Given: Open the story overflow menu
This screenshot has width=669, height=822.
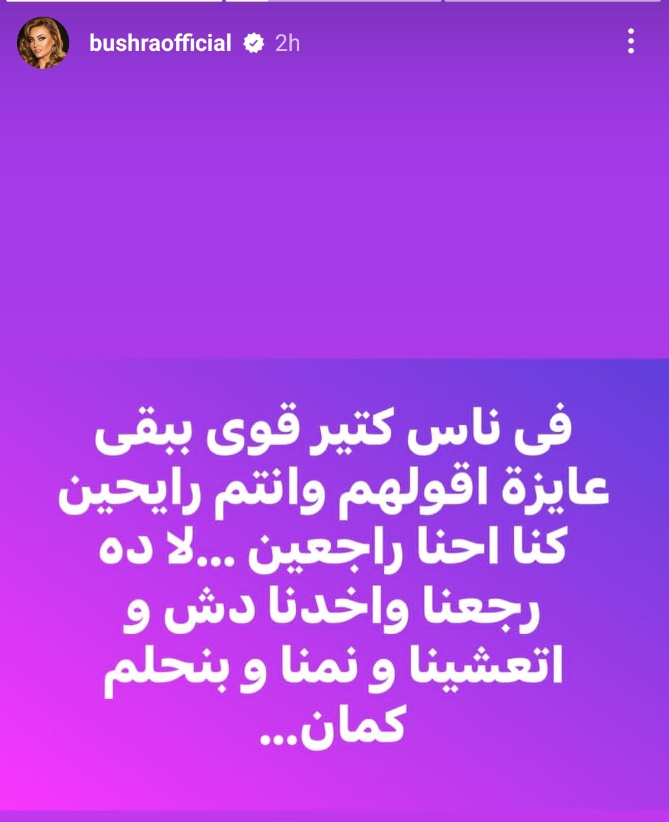Looking at the screenshot, I should point(630,41).
